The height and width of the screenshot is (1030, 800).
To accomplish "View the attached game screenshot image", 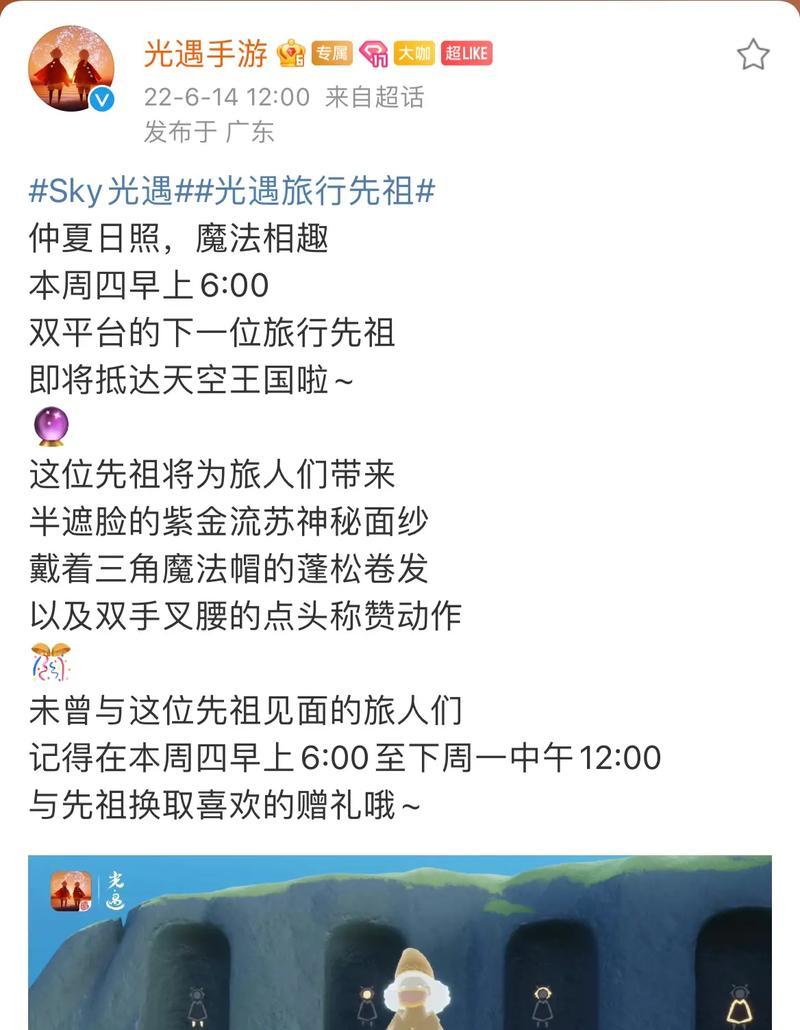I will click(400, 942).
